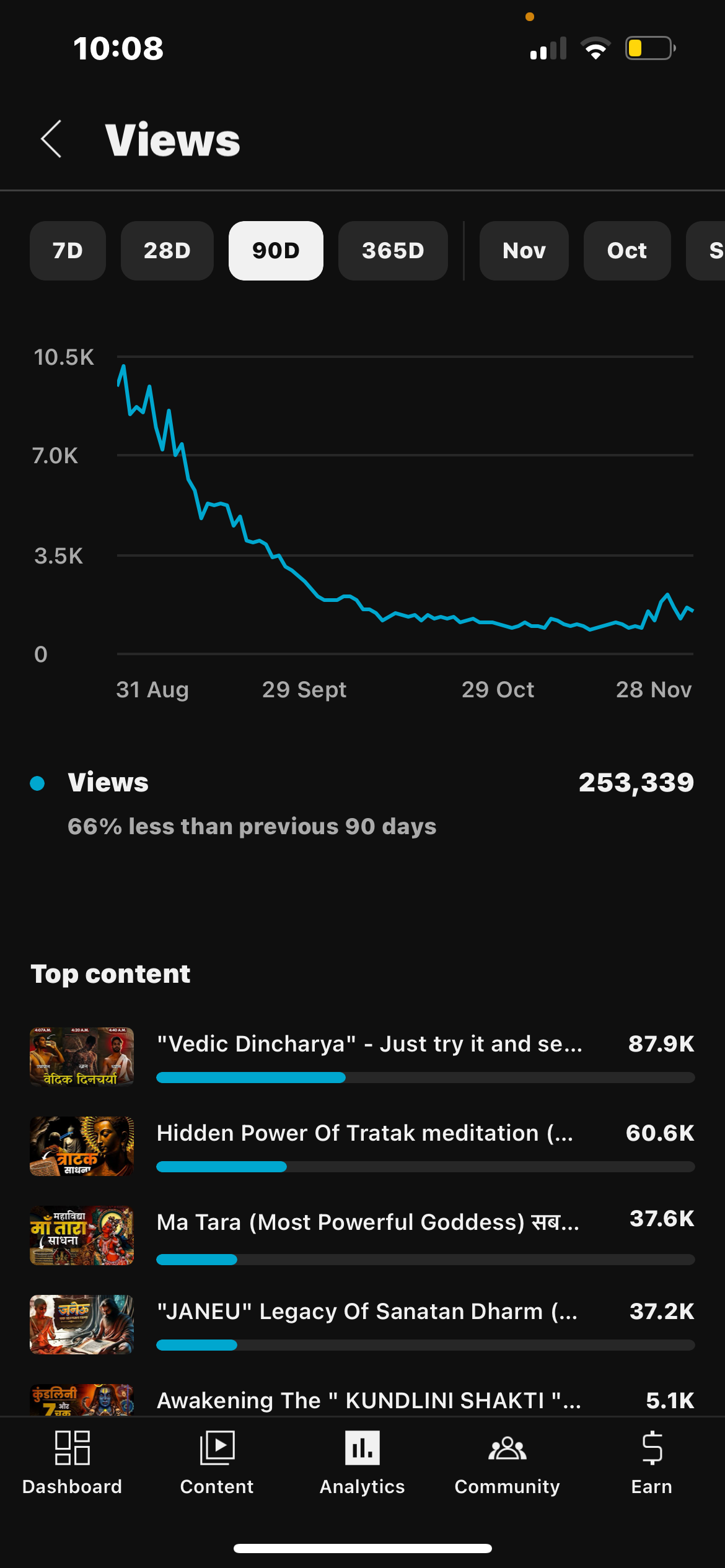Switch to the Earn tab
This screenshot has height=1568, width=725.
point(652,1463)
